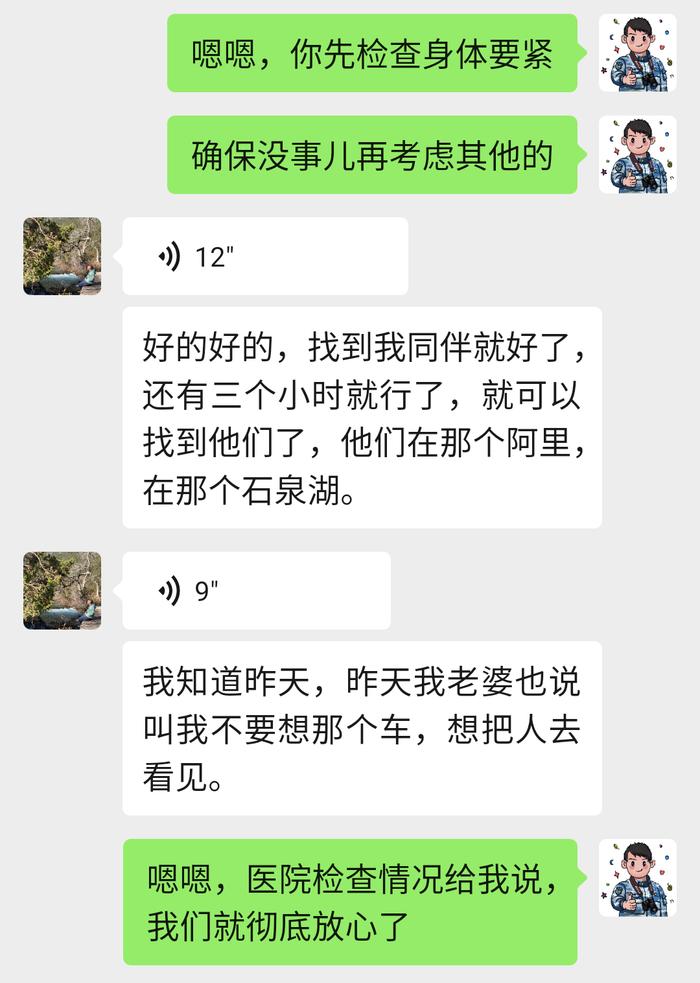
Task: Play the 9-second voice message
Action: 255,591
